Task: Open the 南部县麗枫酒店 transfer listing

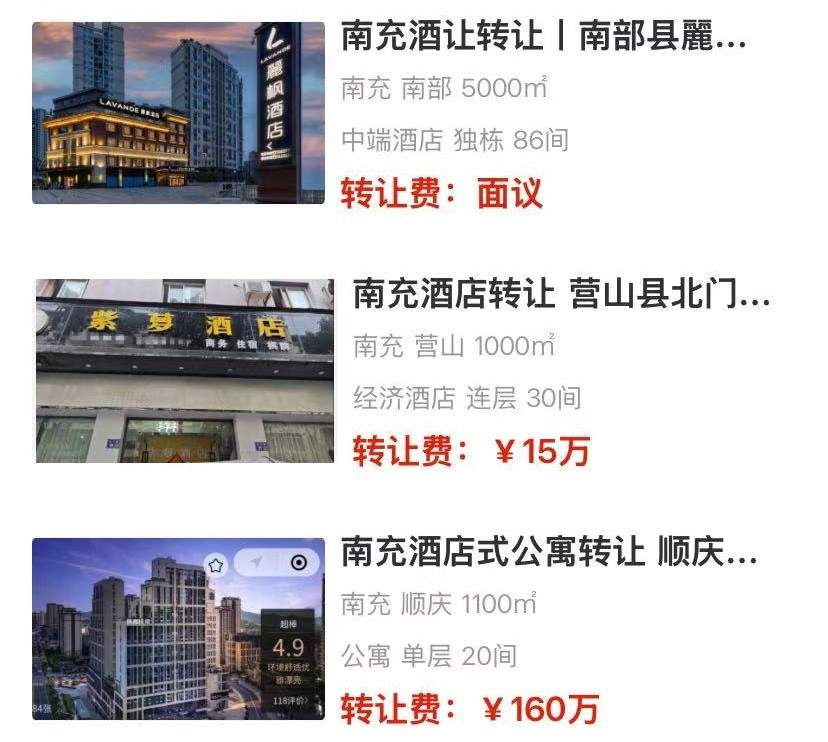Action: click(x=543, y=38)
